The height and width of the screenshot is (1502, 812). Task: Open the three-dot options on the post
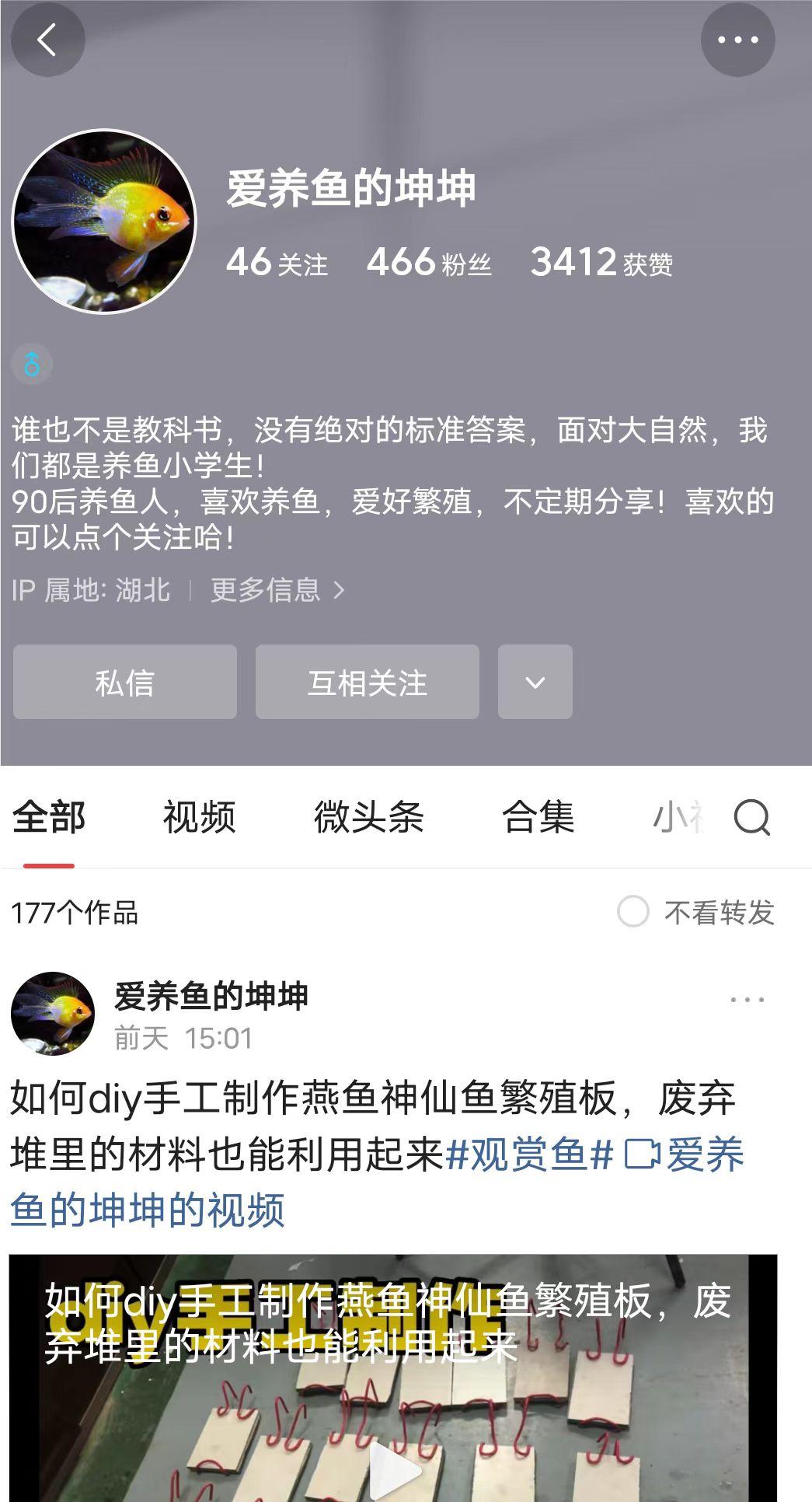tap(747, 1000)
